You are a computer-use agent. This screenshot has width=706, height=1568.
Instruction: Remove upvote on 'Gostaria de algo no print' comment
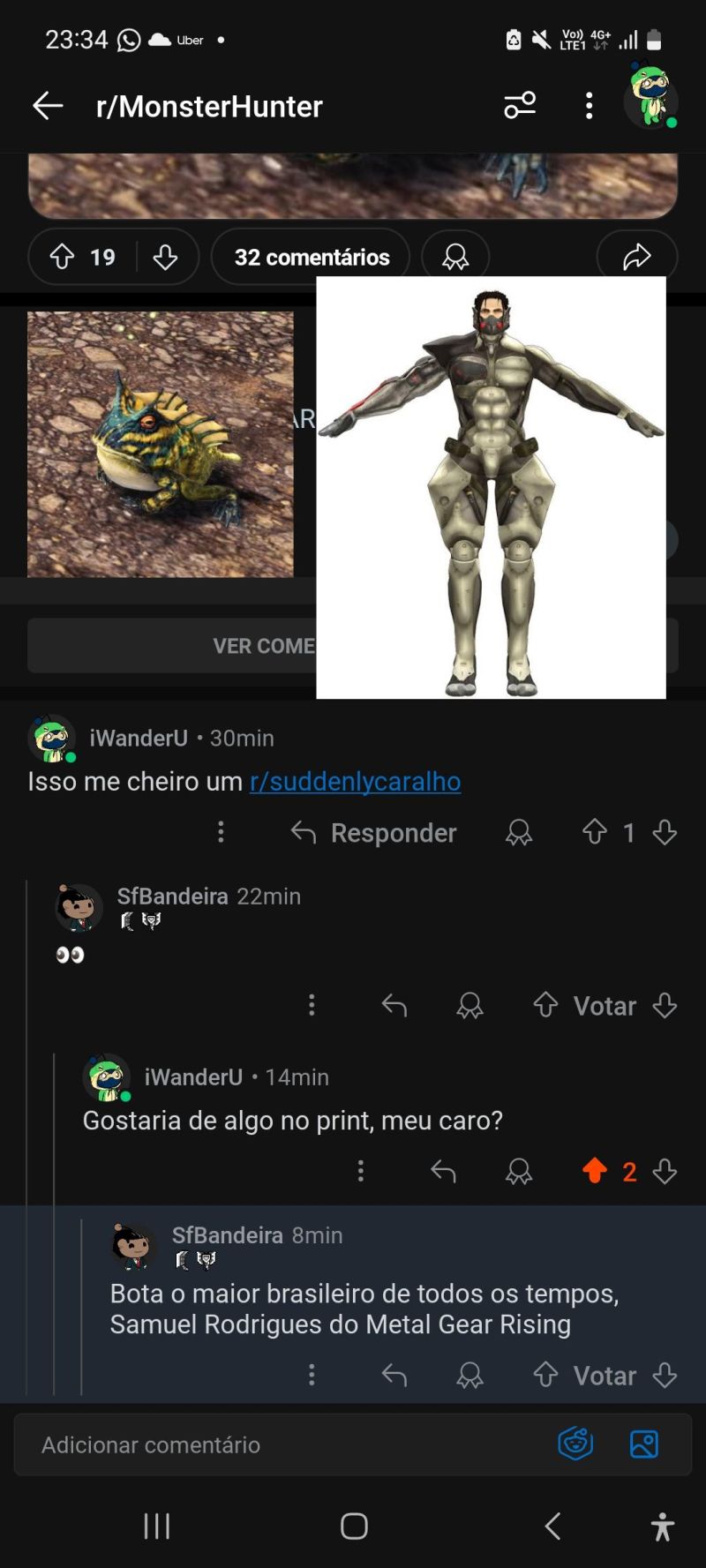click(x=595, y=1171)
